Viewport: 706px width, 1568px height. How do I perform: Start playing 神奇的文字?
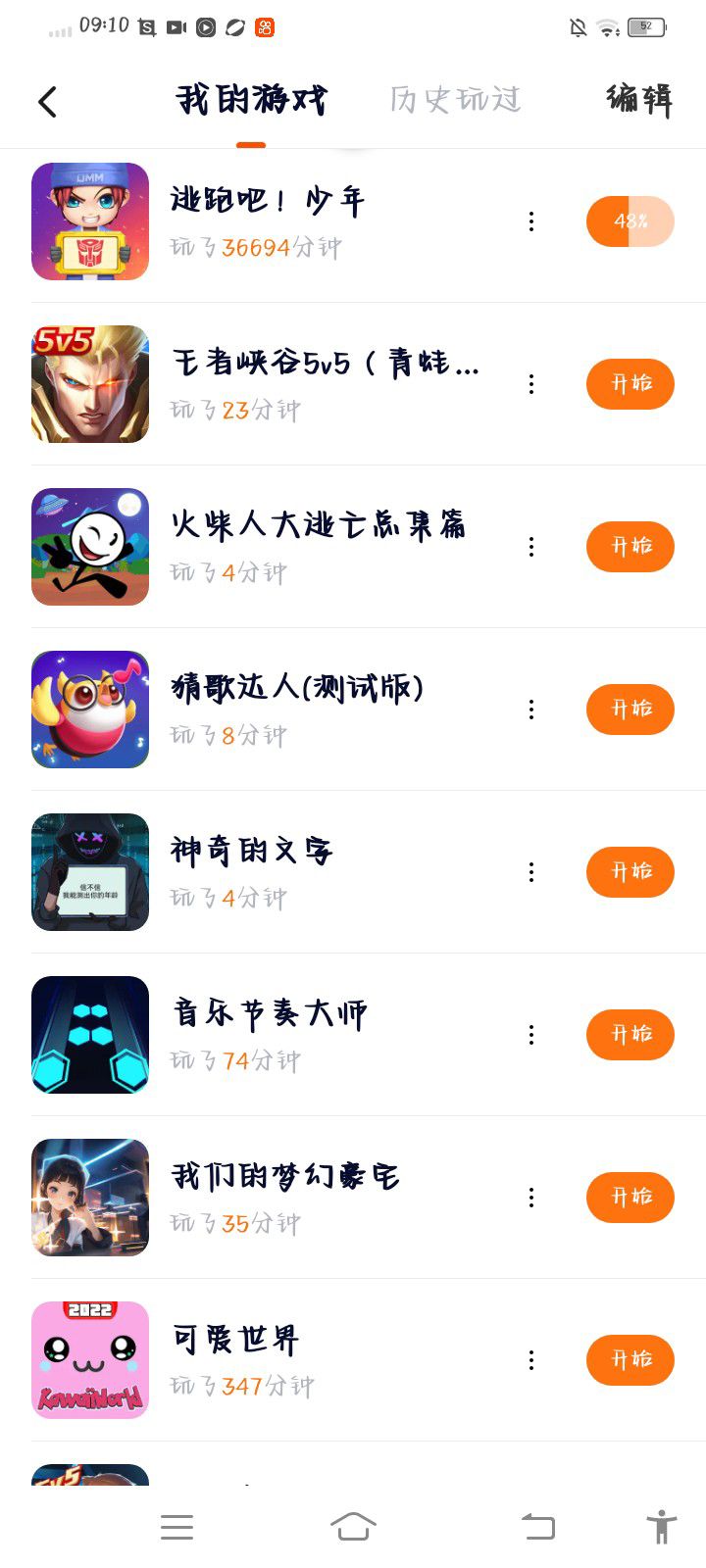pyautogui.click(x=630, y=871)
